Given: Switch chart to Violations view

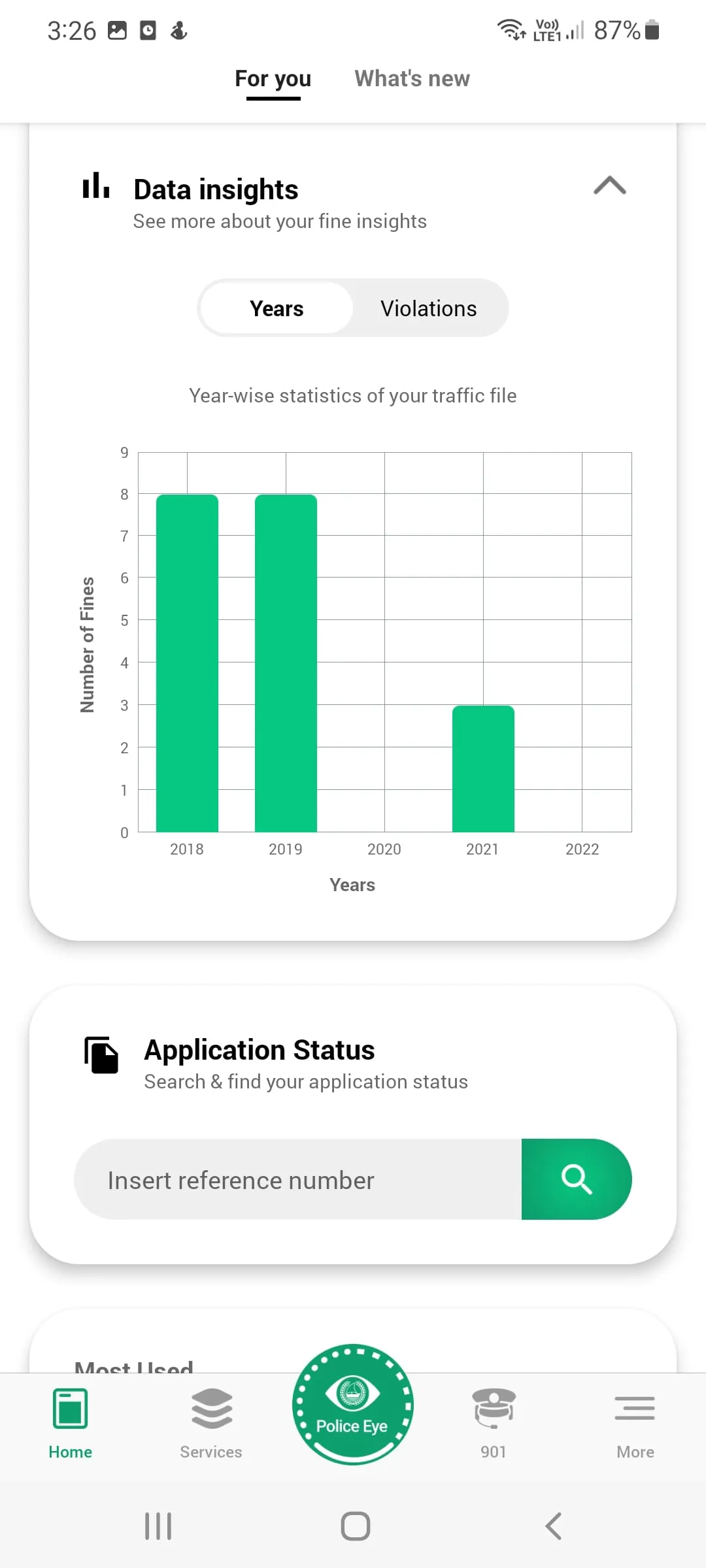Looking at the screenshot, I should 429,308.
